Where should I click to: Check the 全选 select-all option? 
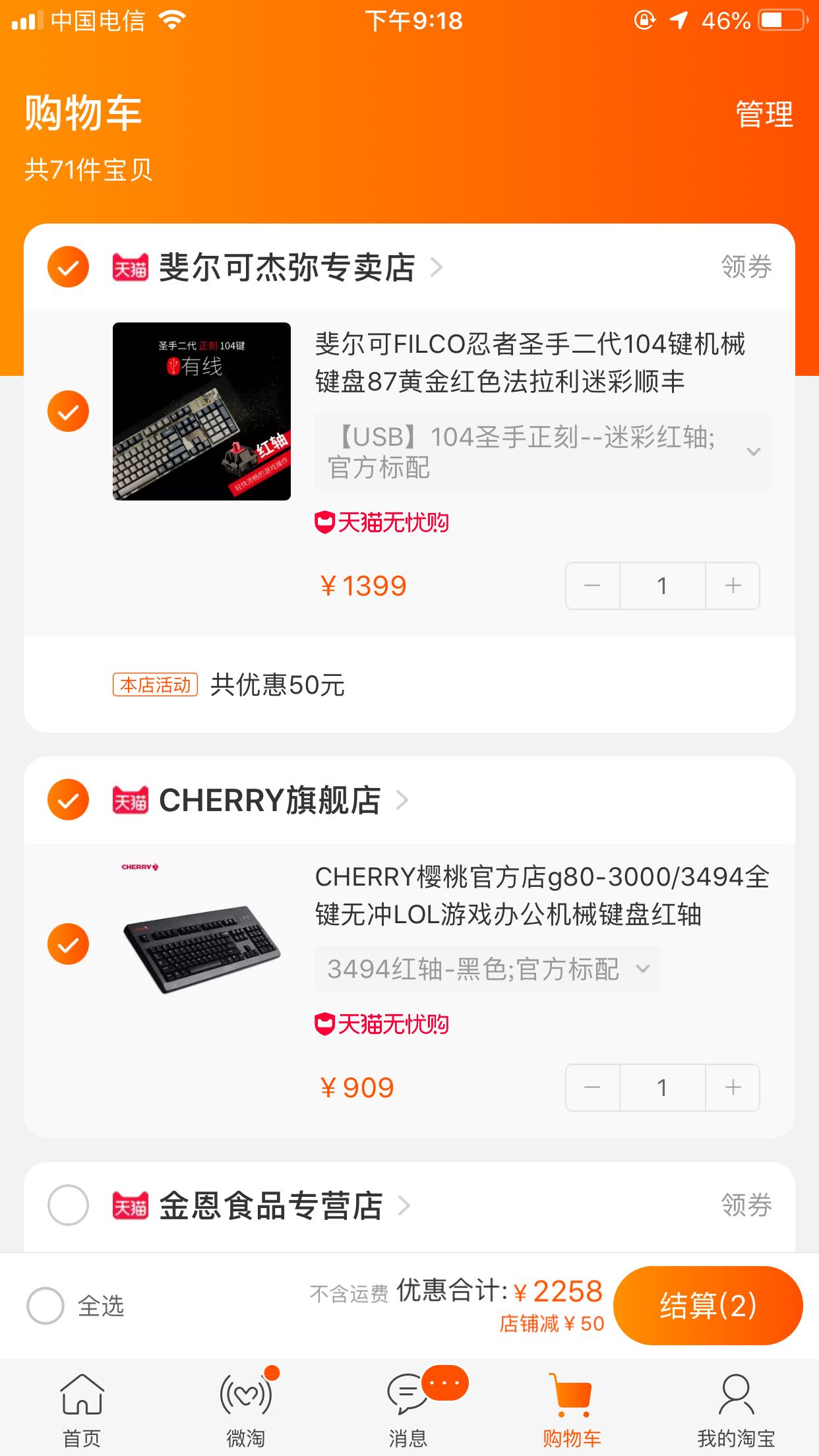click(x=45, y=1306)
